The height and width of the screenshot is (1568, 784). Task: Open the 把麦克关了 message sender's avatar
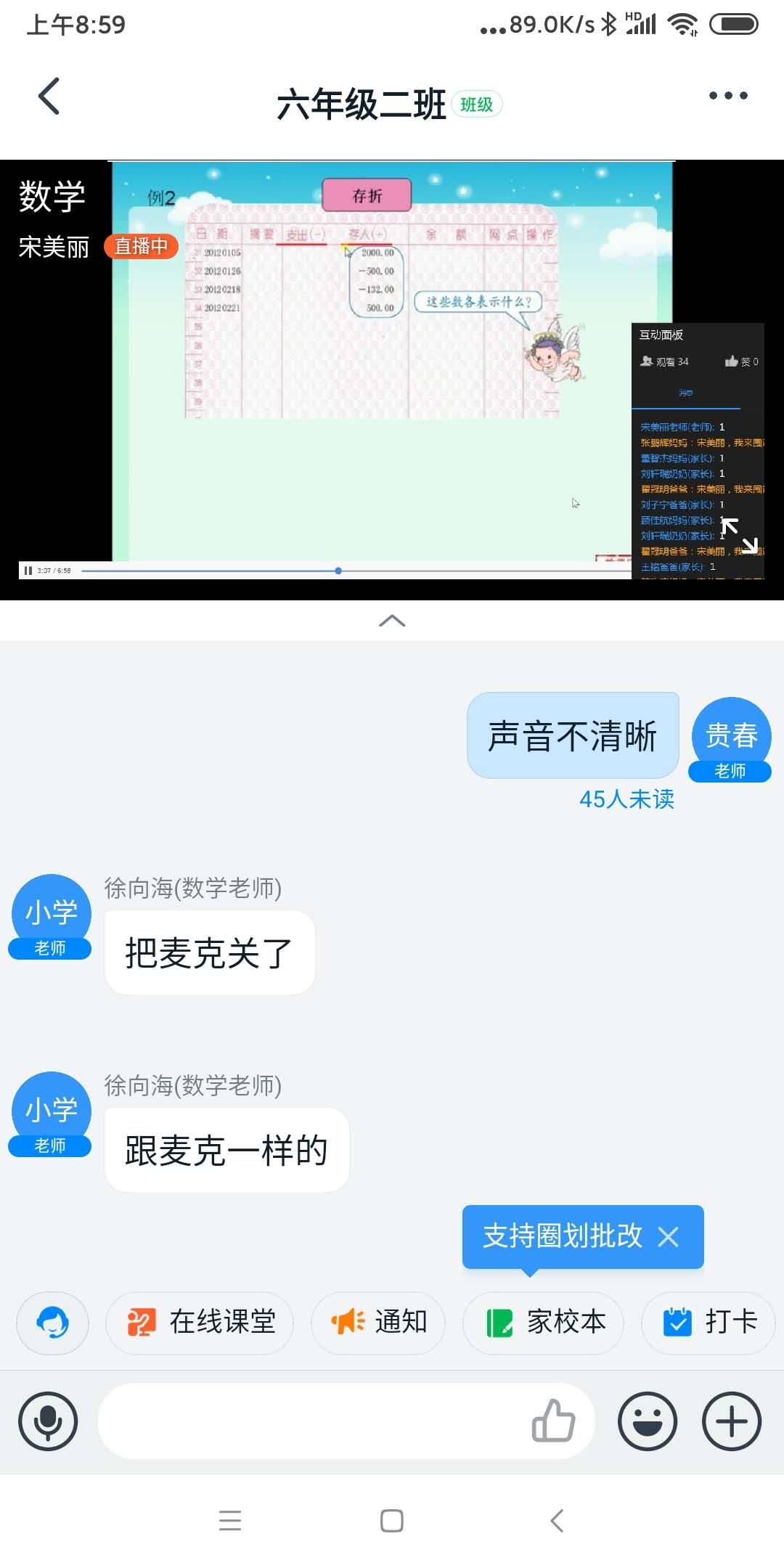point(51,914)
